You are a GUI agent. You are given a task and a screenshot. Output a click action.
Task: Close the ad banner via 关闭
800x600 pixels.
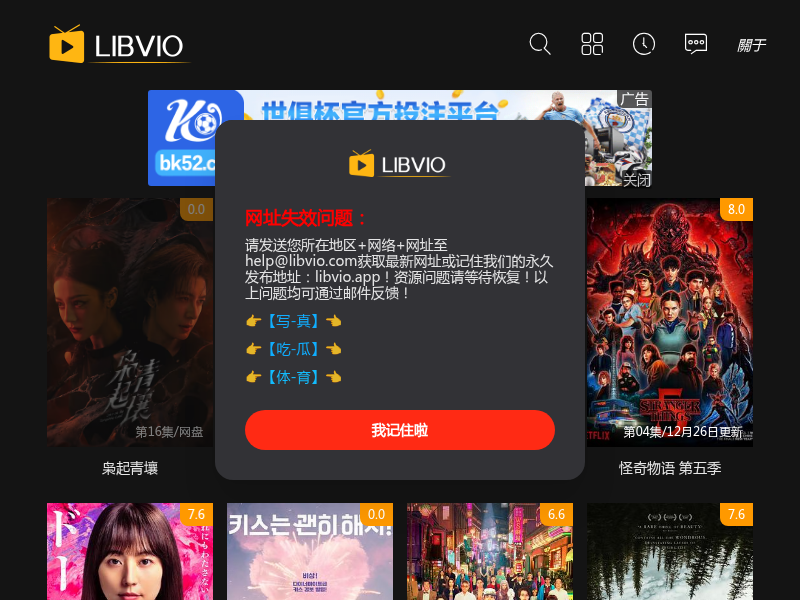click(x=637, y=180)
